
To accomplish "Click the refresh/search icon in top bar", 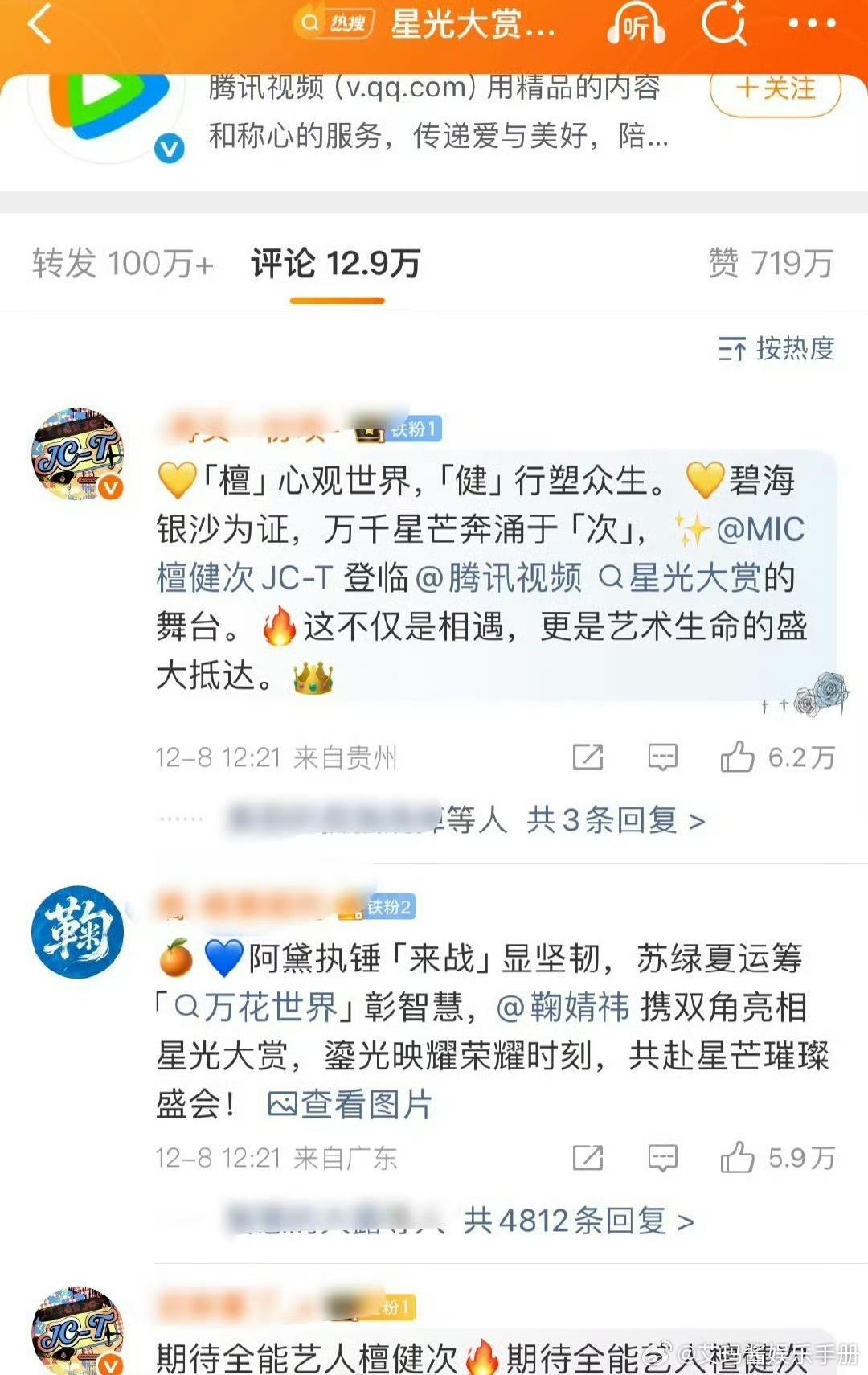I will click(724, 25).
